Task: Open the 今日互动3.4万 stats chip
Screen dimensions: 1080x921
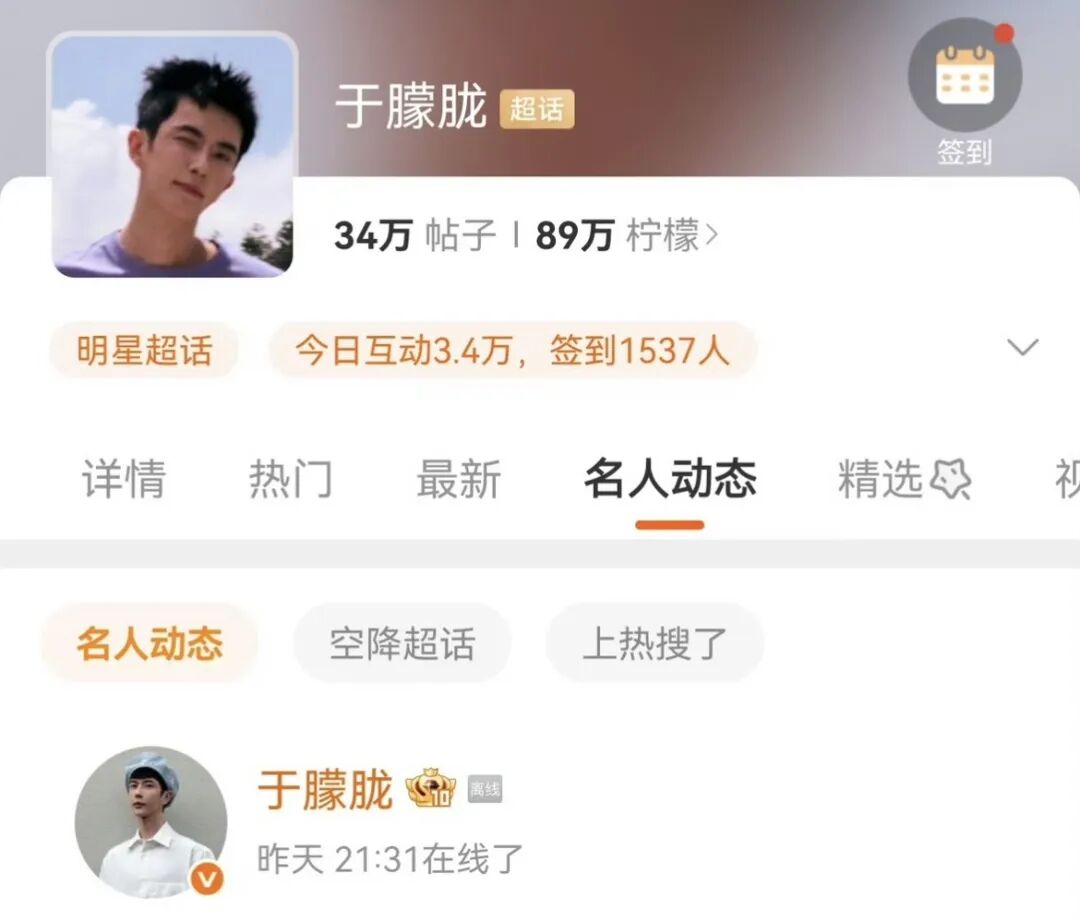Action: click(x=512, y=350)
